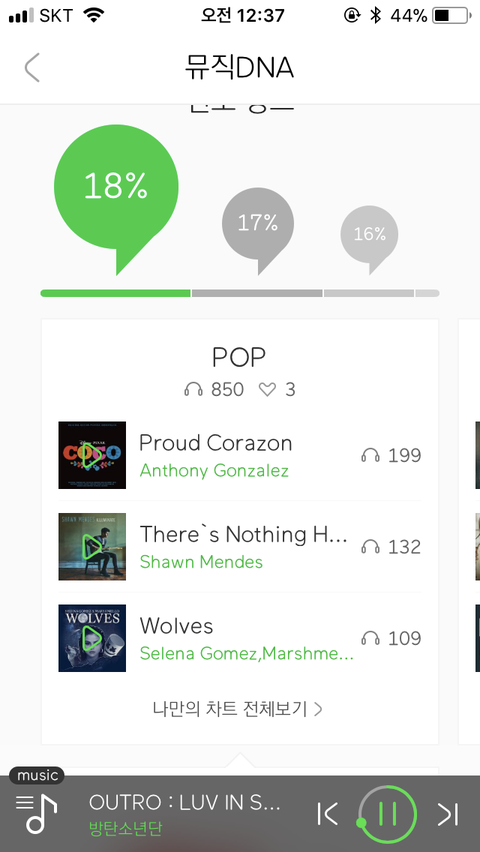
Task: Skip to the next track
Action: point(448,814)
